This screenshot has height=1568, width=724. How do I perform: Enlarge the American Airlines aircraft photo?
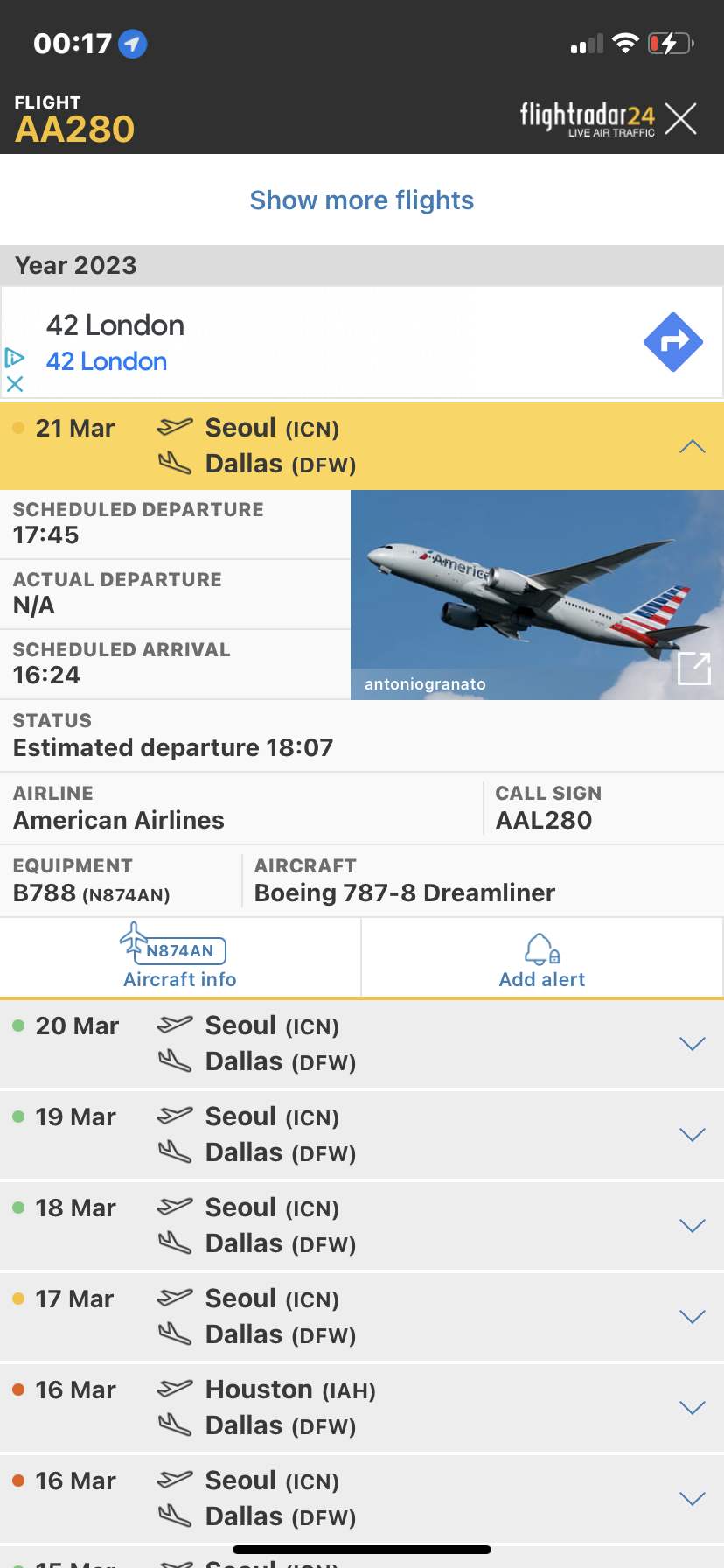(694, 668)
